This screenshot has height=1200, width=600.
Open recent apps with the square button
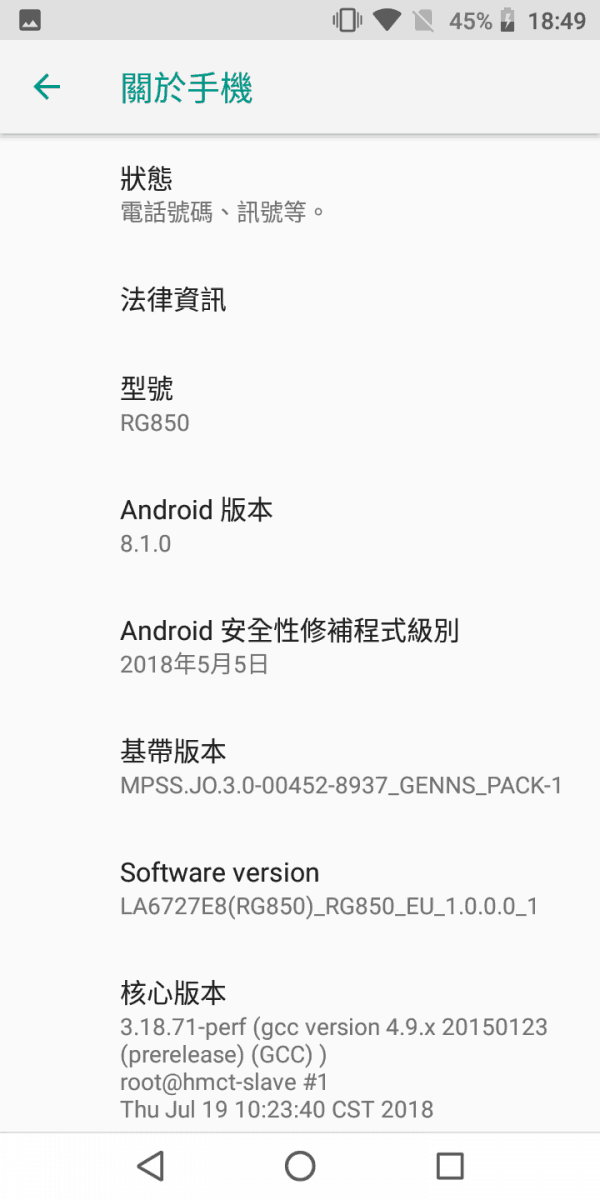tap(450, 1166)
